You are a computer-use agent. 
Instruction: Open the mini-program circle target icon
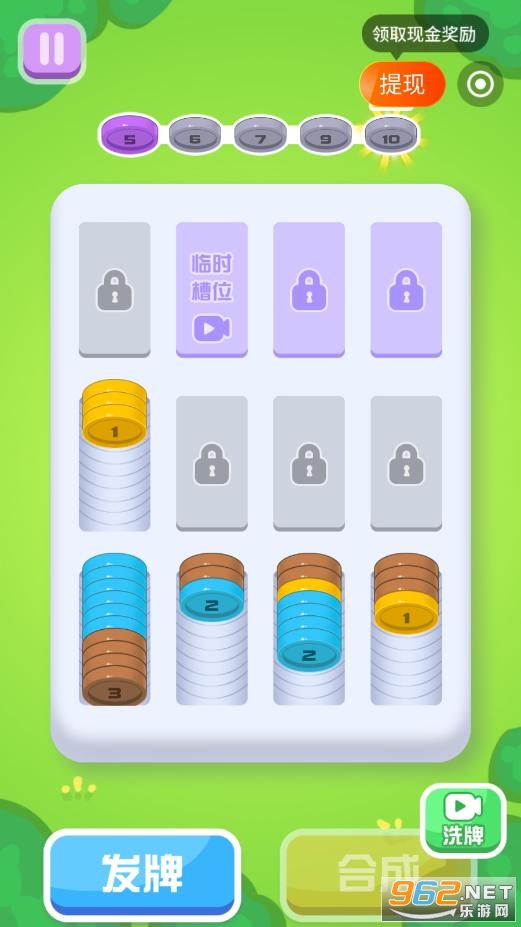tap(480, 85)
